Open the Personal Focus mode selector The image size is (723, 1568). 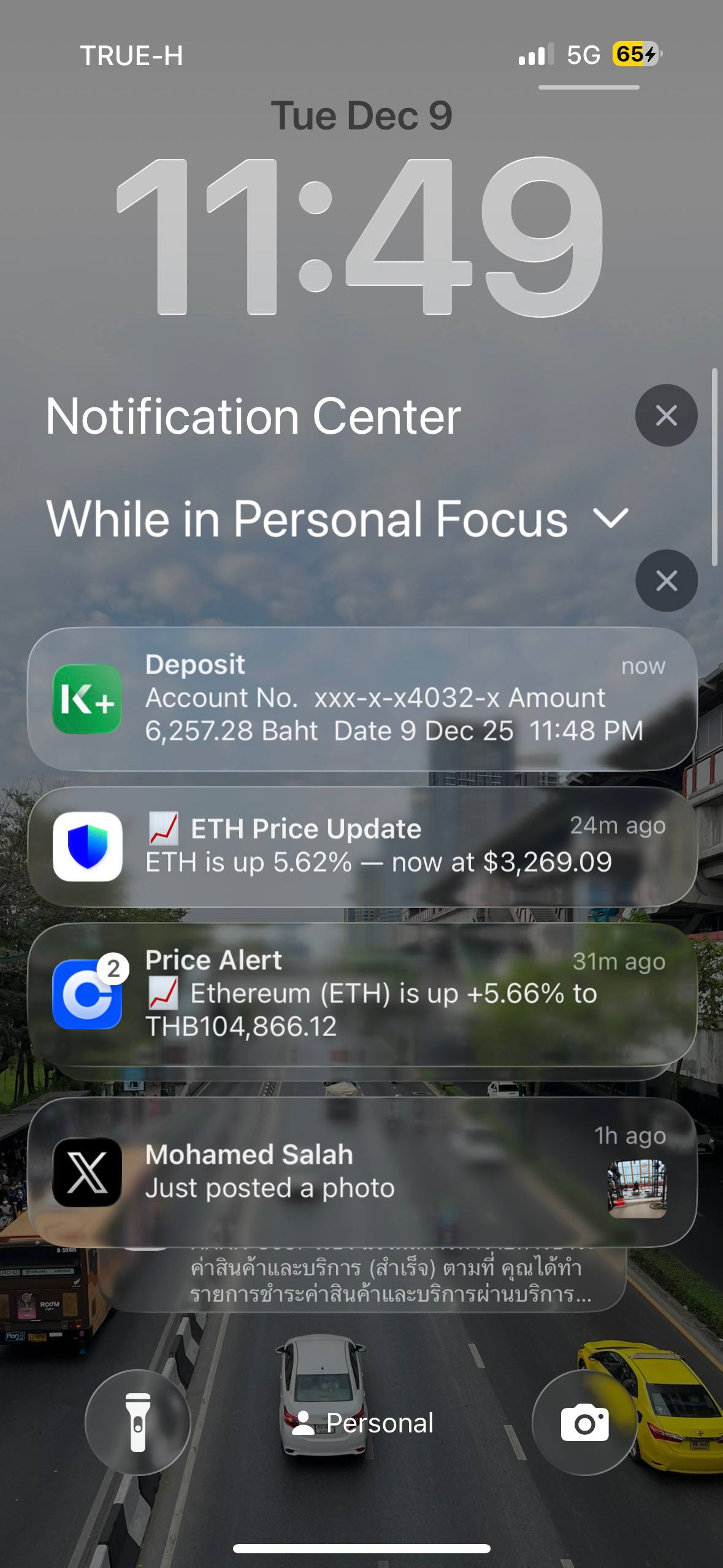click(363, 1423)
